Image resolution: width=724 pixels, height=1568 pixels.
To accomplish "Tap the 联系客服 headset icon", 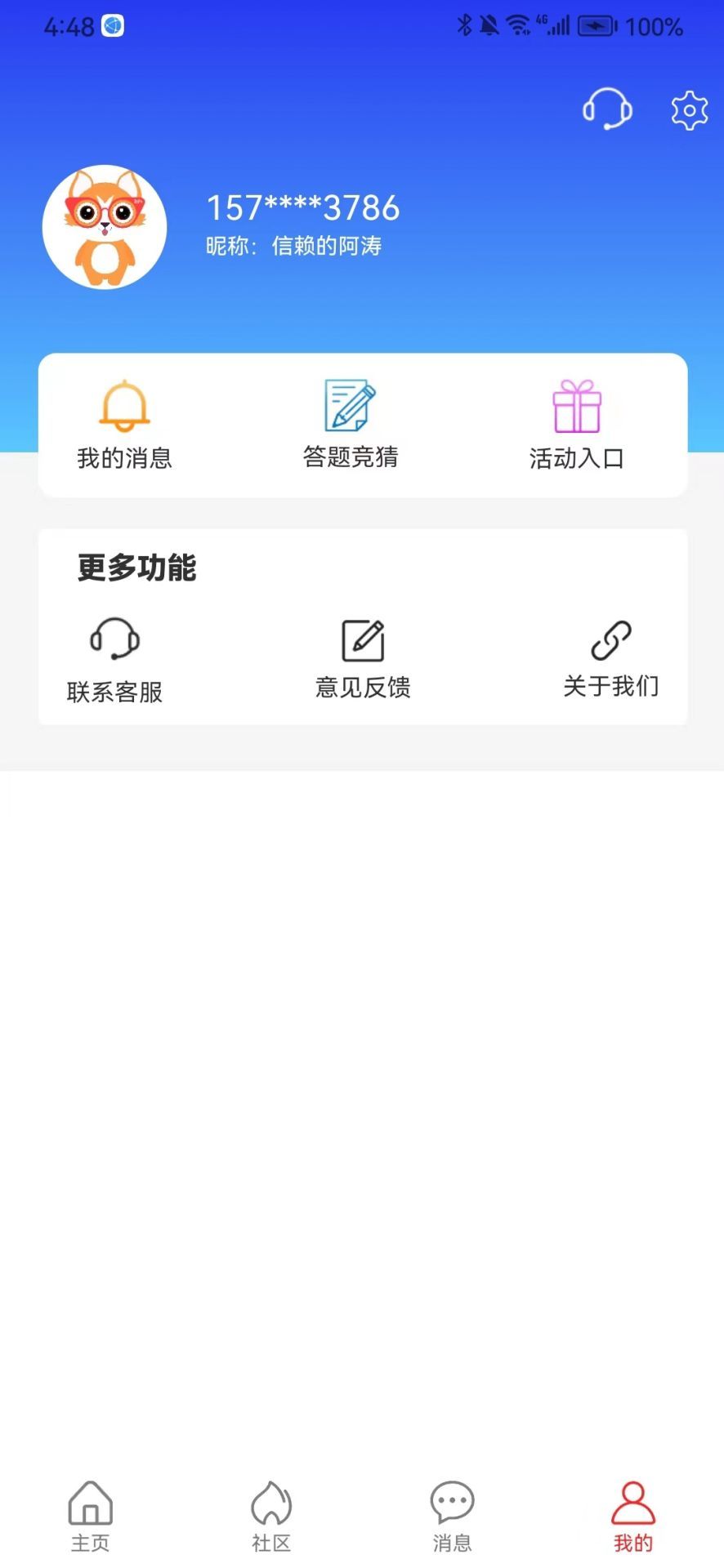I will 114,639.
